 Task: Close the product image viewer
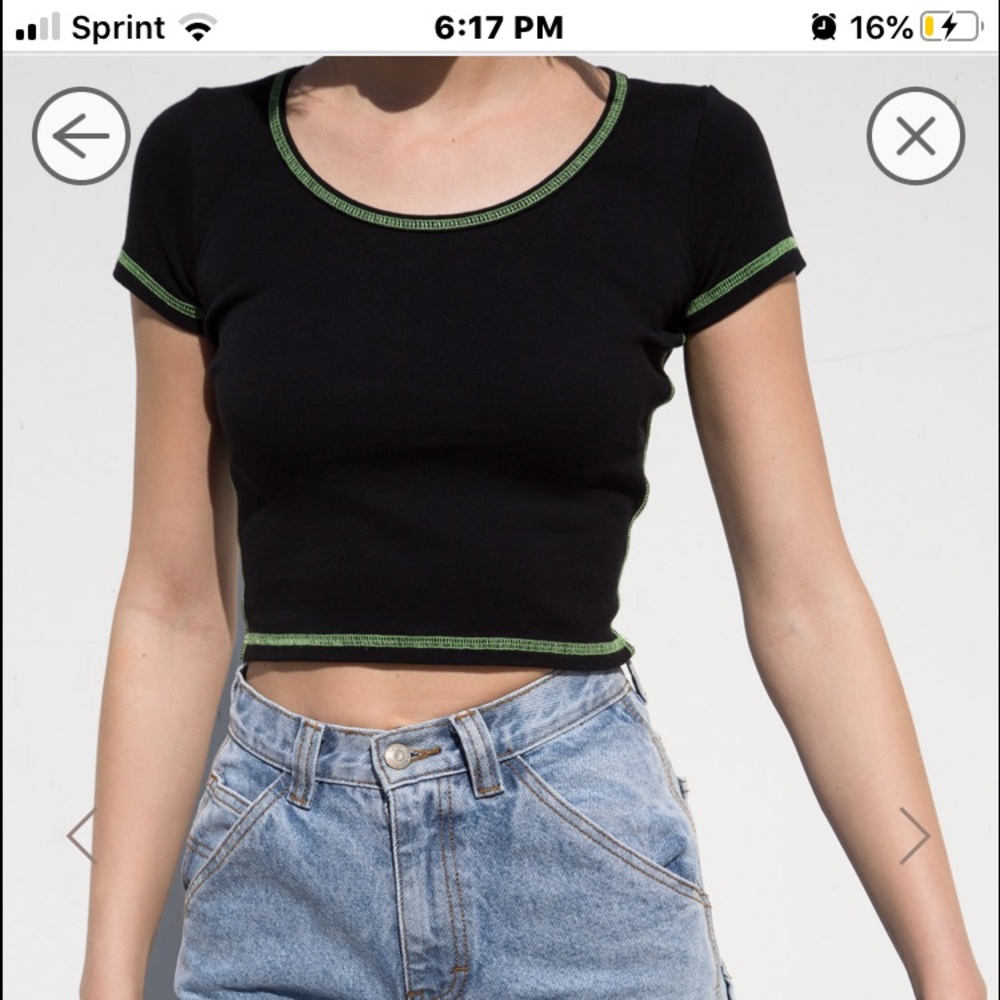pyautogui.click(x=915, y=136)
